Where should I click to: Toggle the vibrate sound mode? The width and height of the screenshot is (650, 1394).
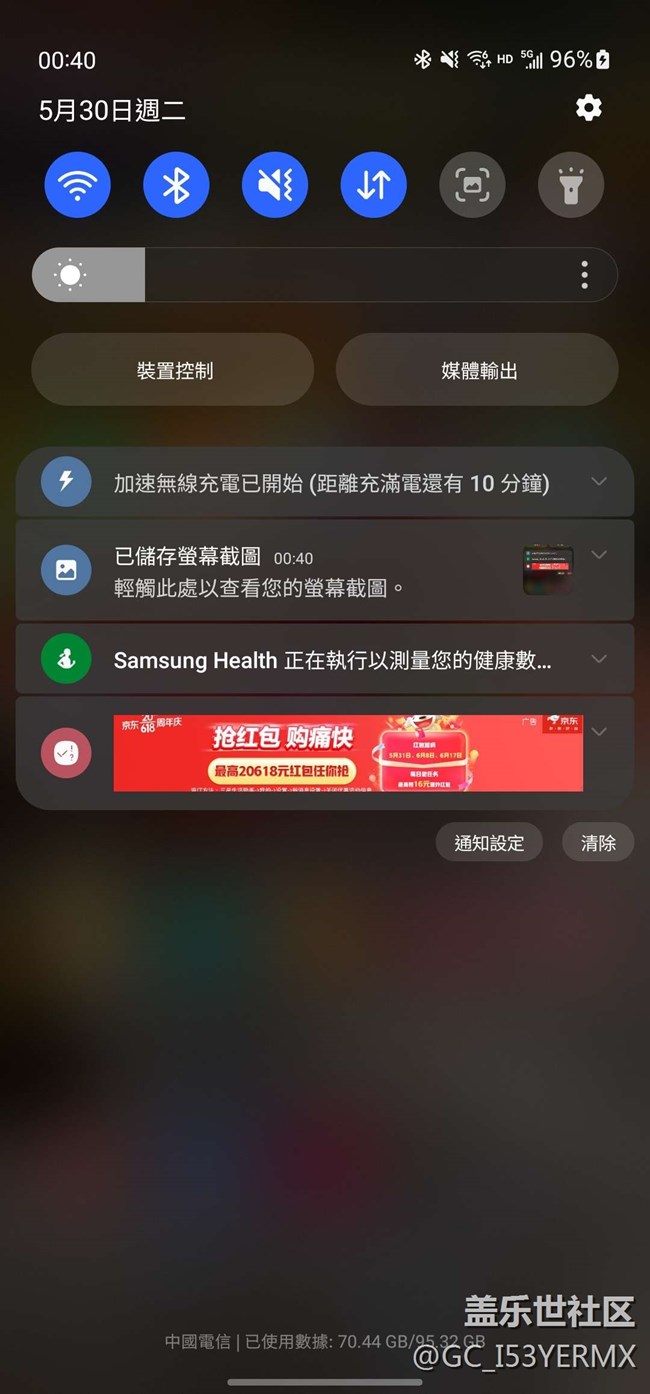(275, 185)
